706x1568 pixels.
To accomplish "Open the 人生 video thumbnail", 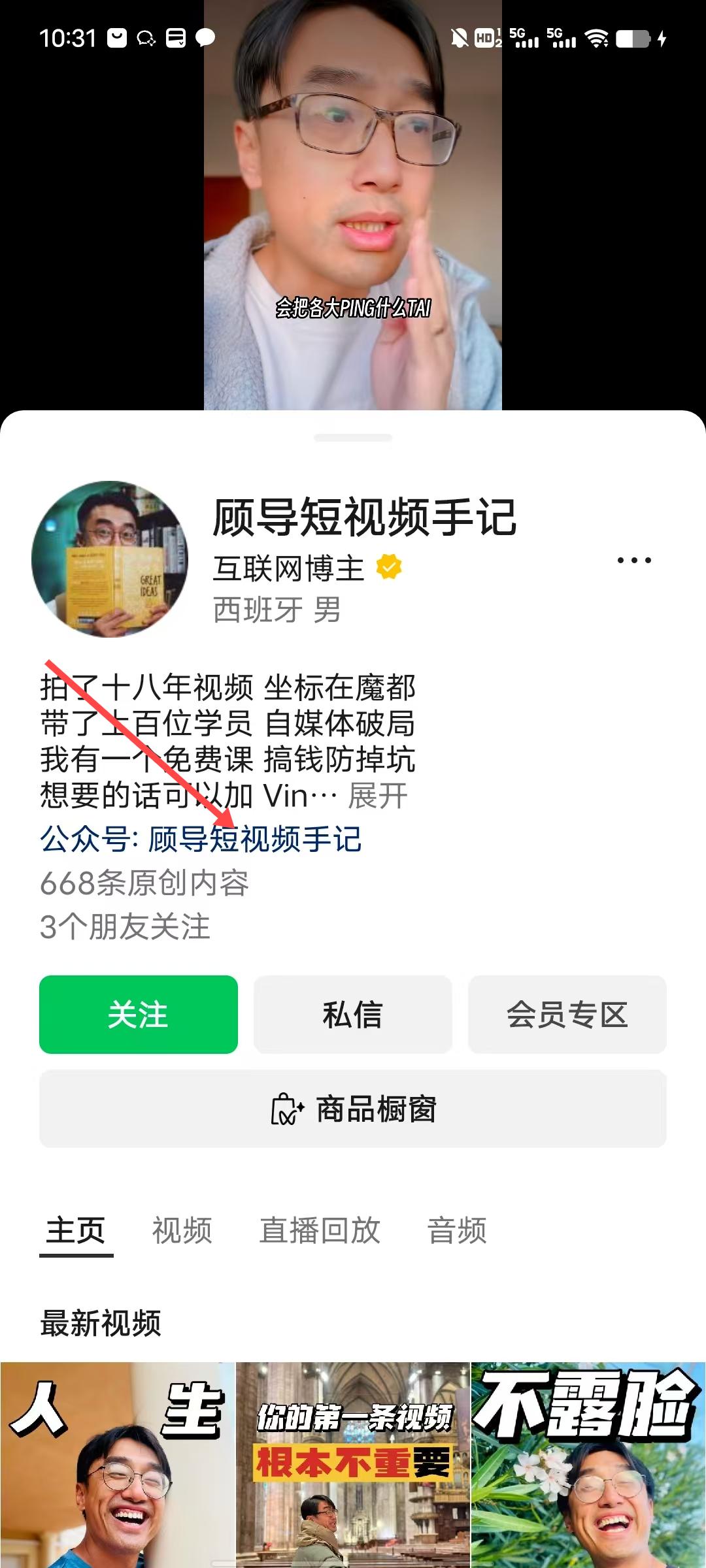I will coord(118,1463).
